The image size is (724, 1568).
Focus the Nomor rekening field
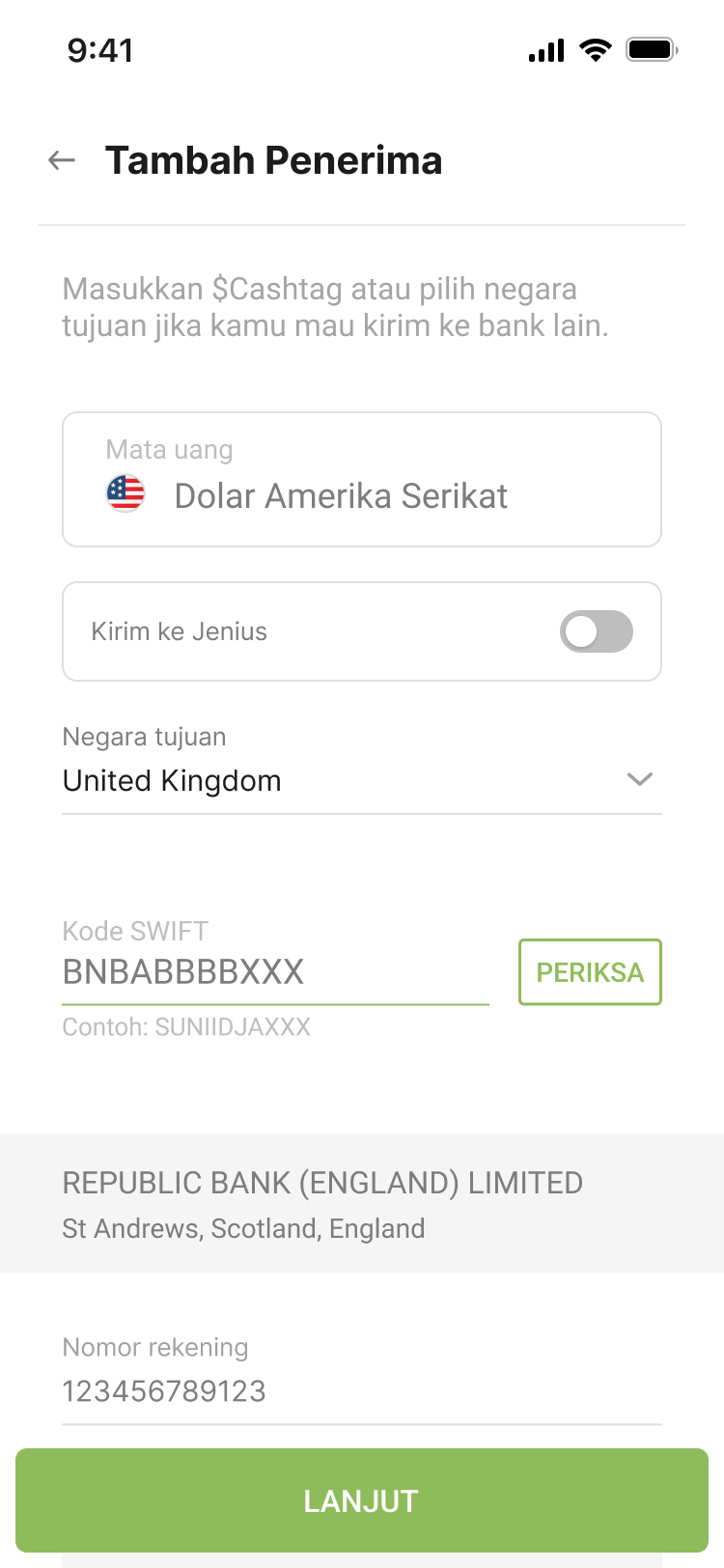pyautogui.click(x=361, y=1391)
